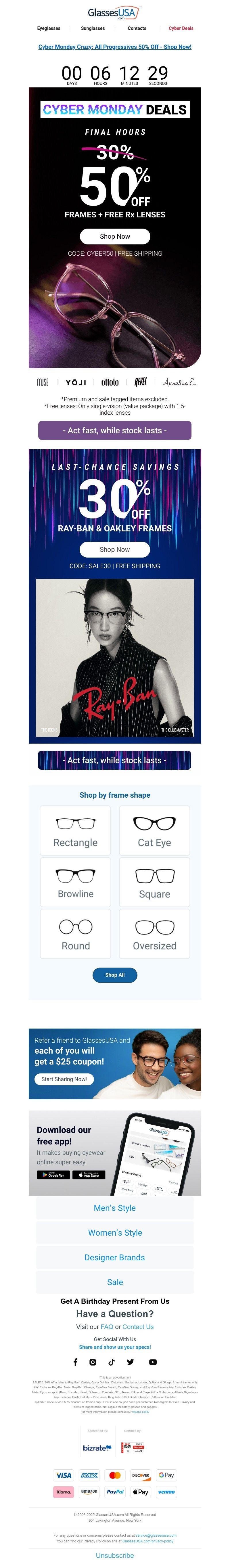Open the FAQ link
Image resolution: width=230 pixels, height=1568 pixels.
(106, 1326)
